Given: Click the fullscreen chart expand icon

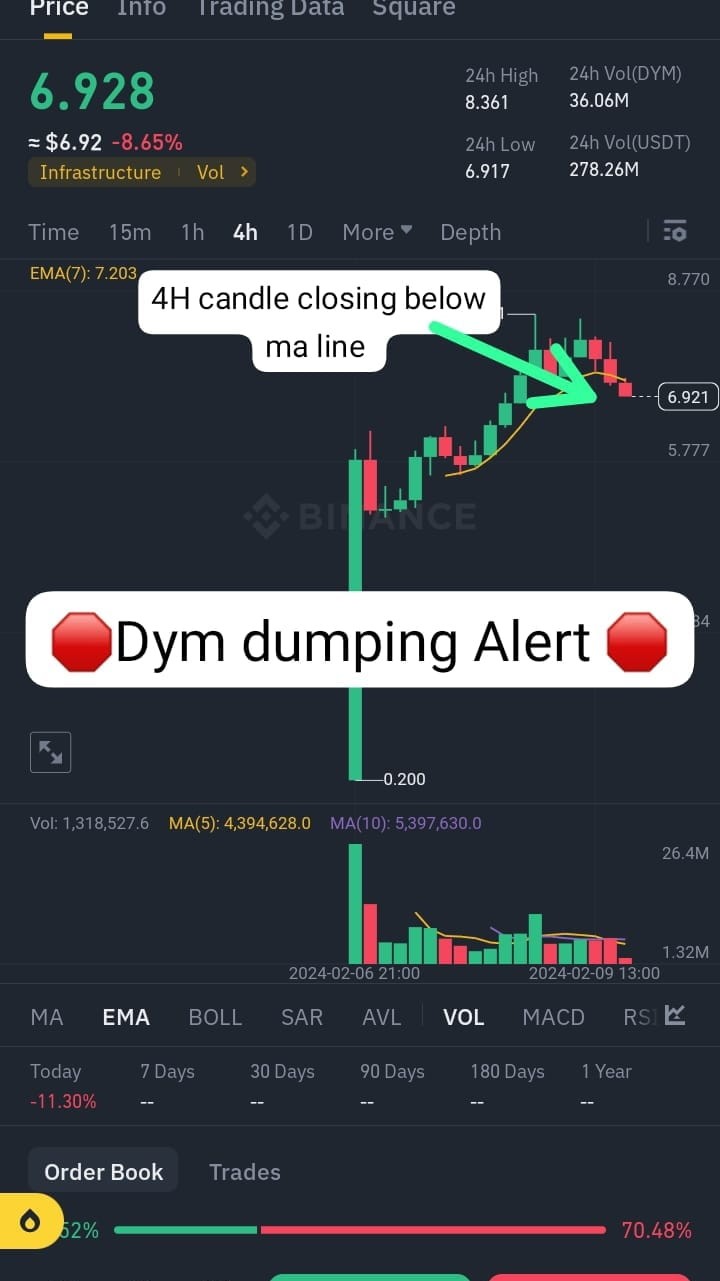Looking at the screenshot, I should (50, 752).
